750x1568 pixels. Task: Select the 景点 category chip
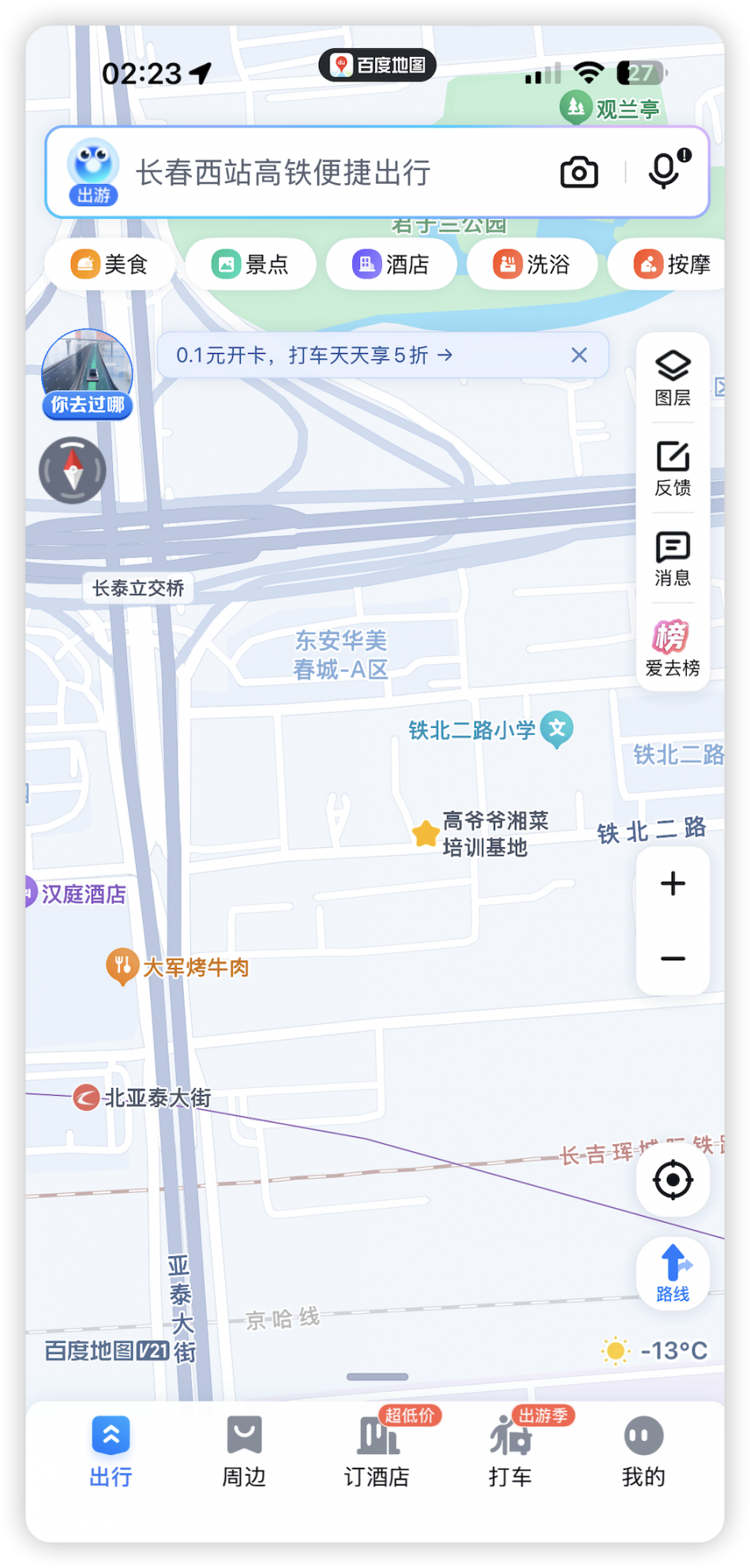250,264
